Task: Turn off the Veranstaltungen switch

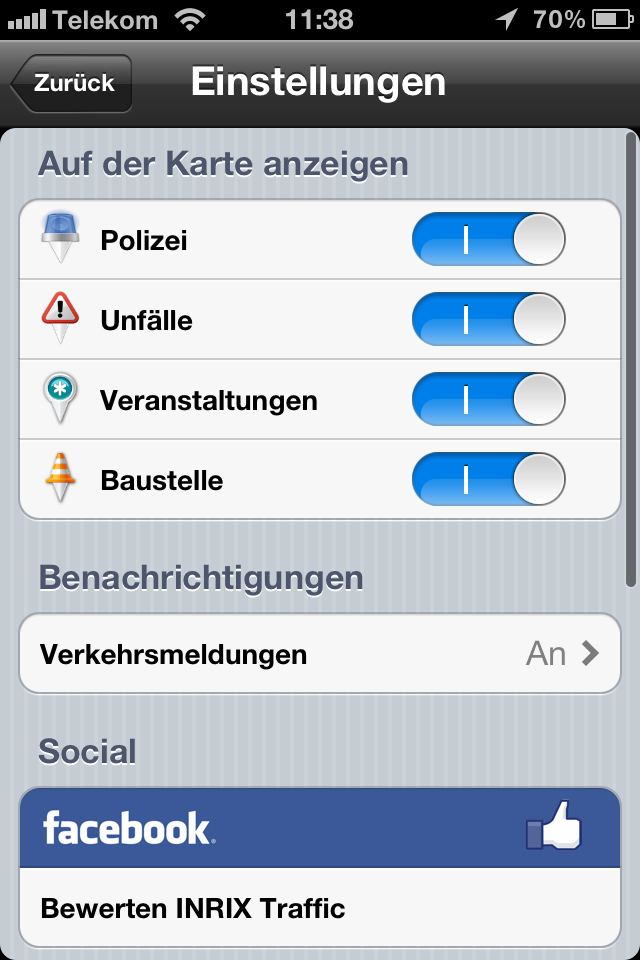Action: click(488, 400)
